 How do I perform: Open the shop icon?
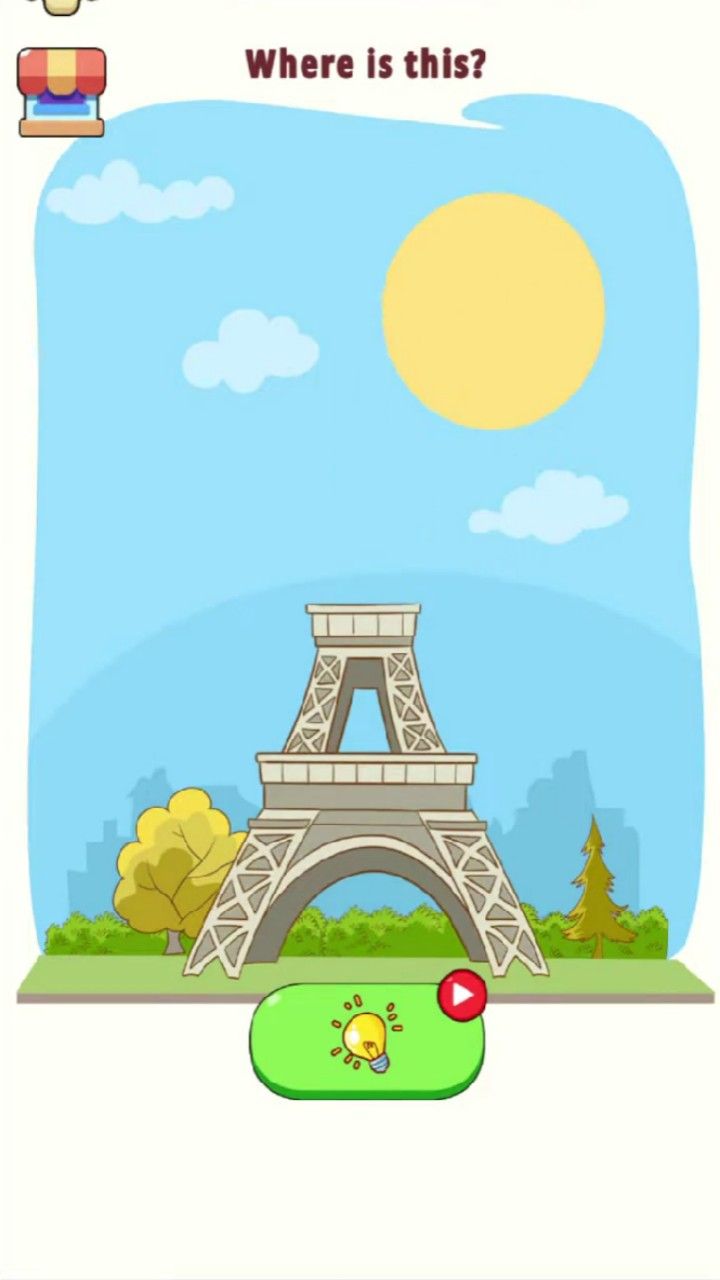(62, 92)
